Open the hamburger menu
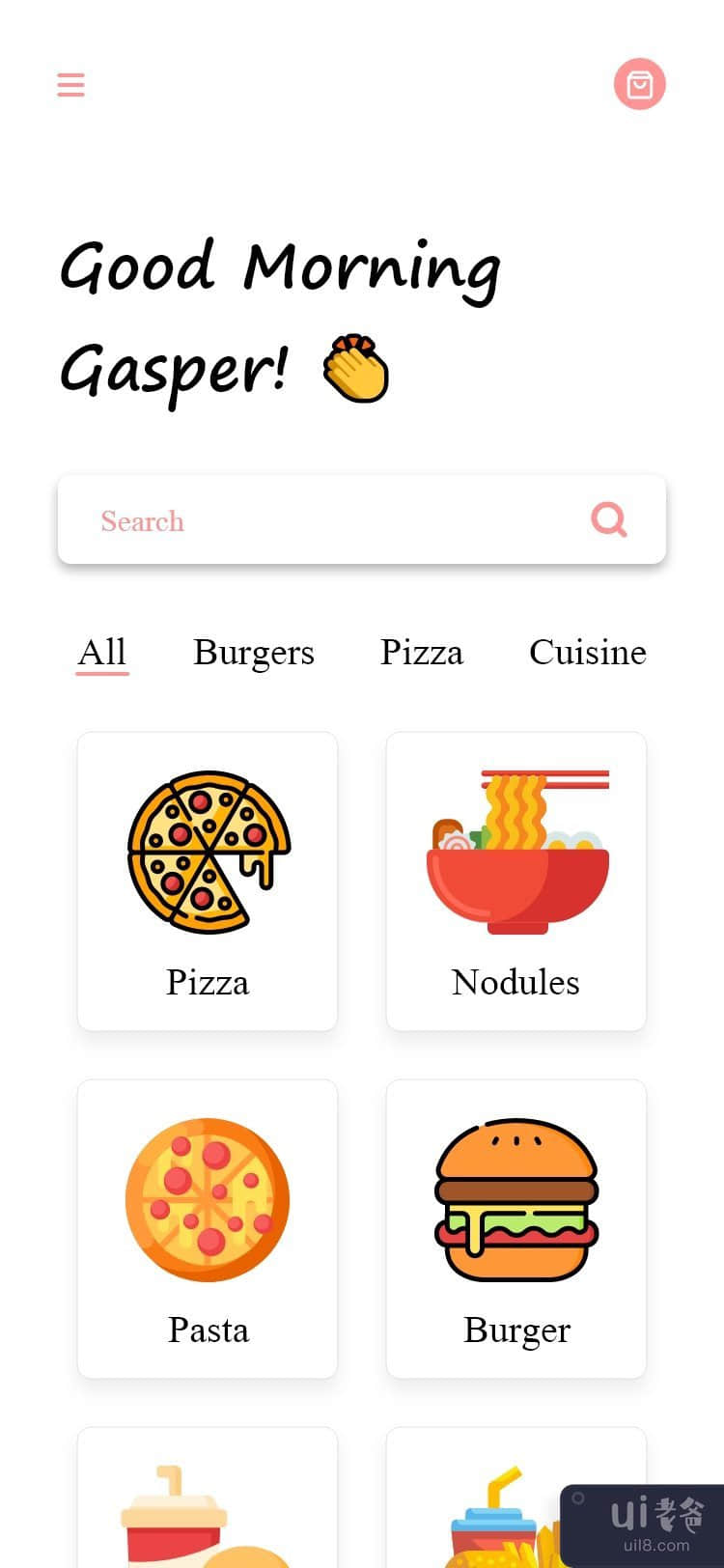Screen dimensions: 724x1568 (70, 85)
